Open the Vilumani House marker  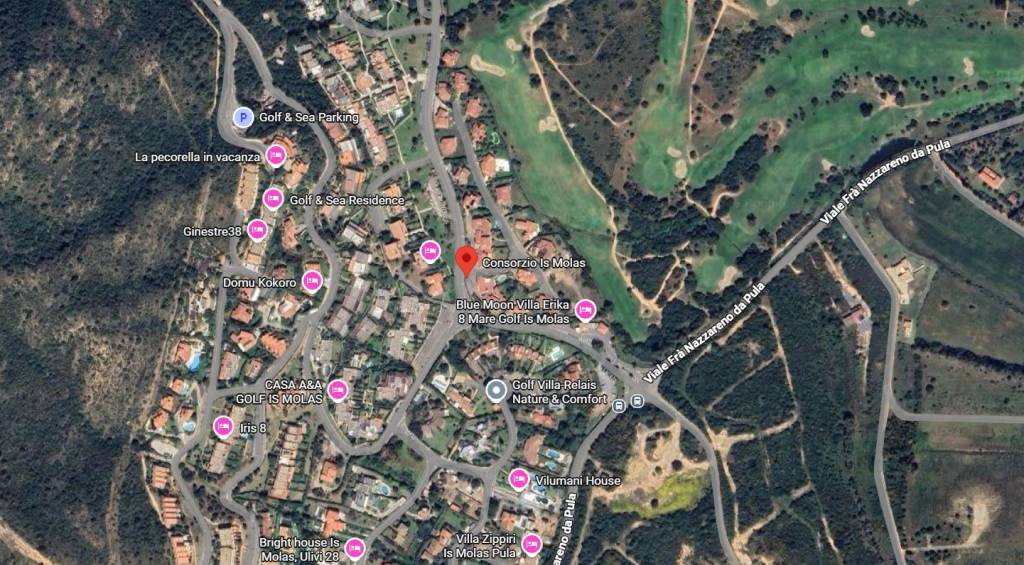tap(518, 480)
